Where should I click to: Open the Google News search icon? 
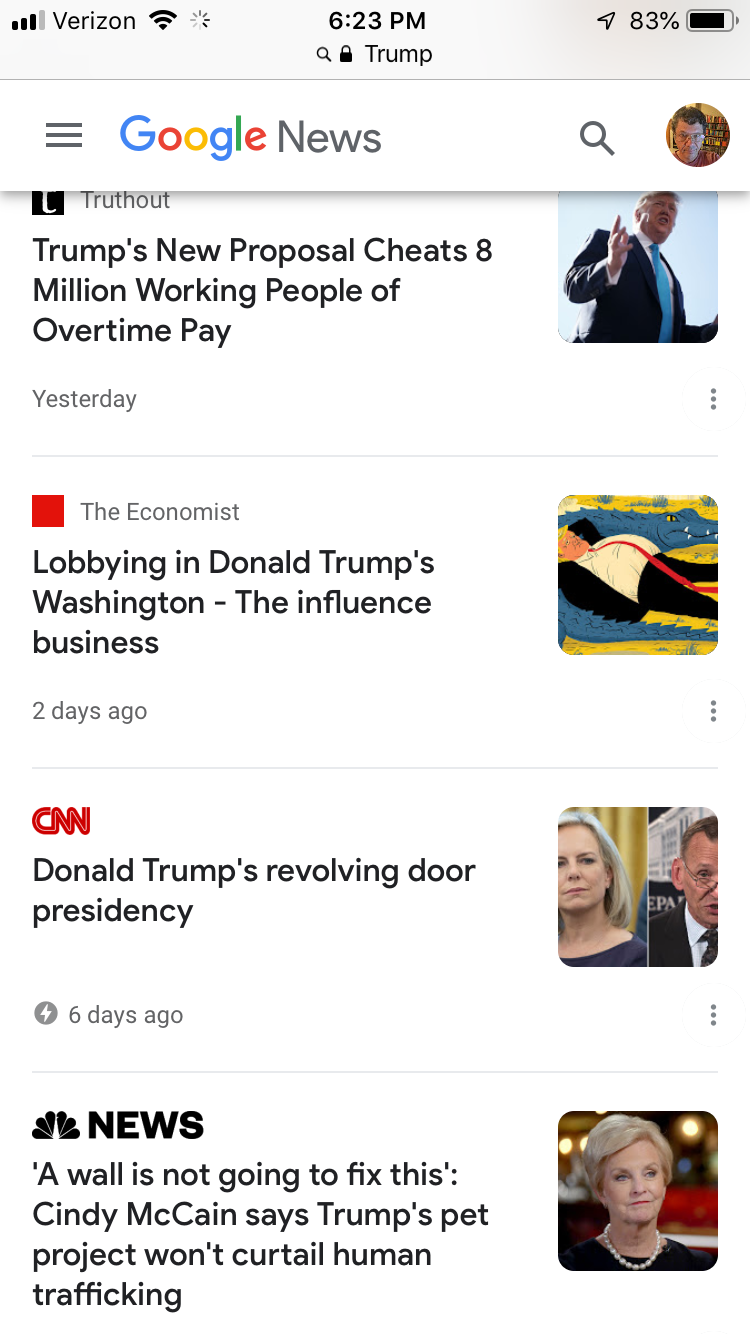(x=597, y=137)
